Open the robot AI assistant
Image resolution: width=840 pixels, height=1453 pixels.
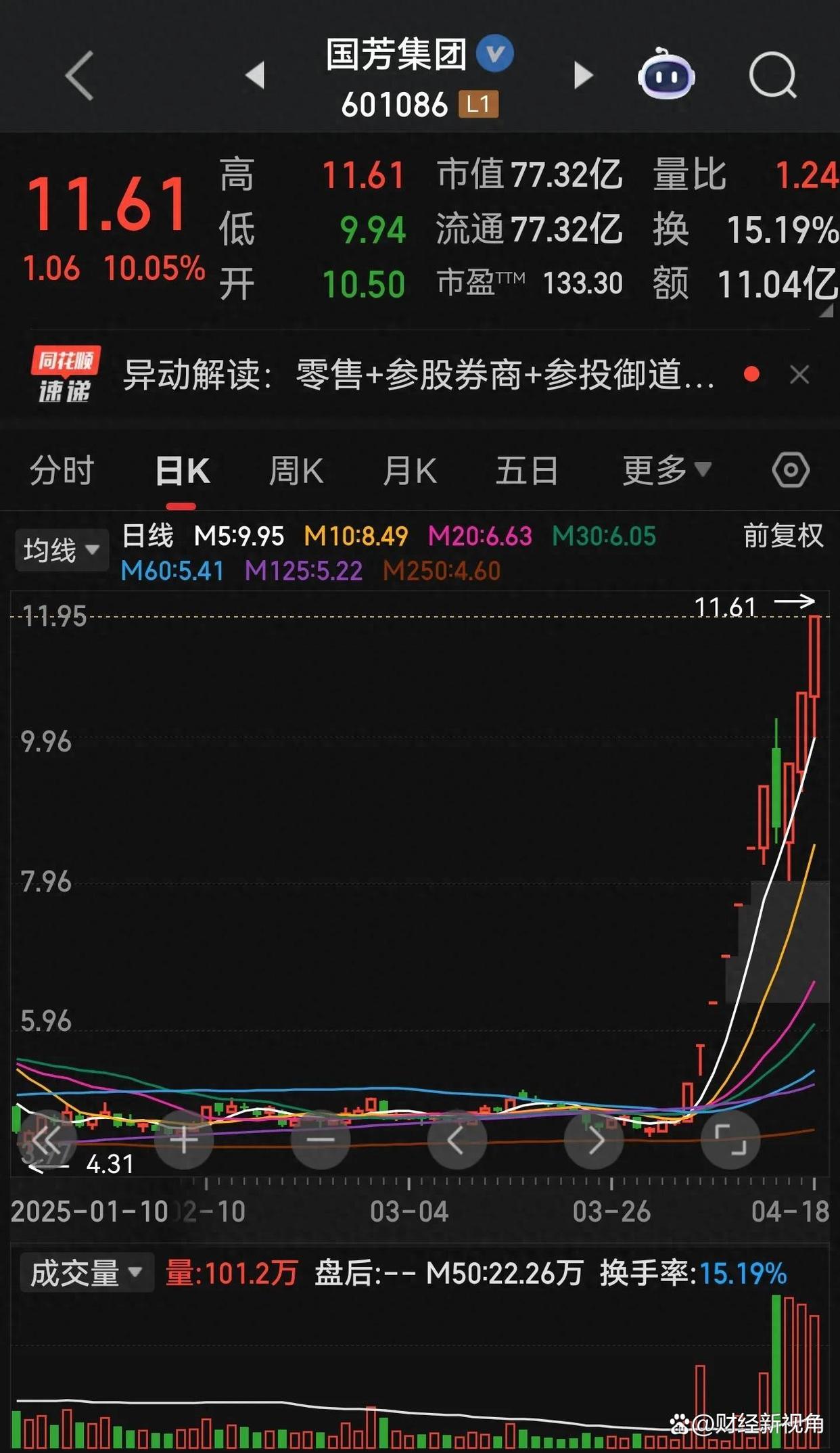666,74
